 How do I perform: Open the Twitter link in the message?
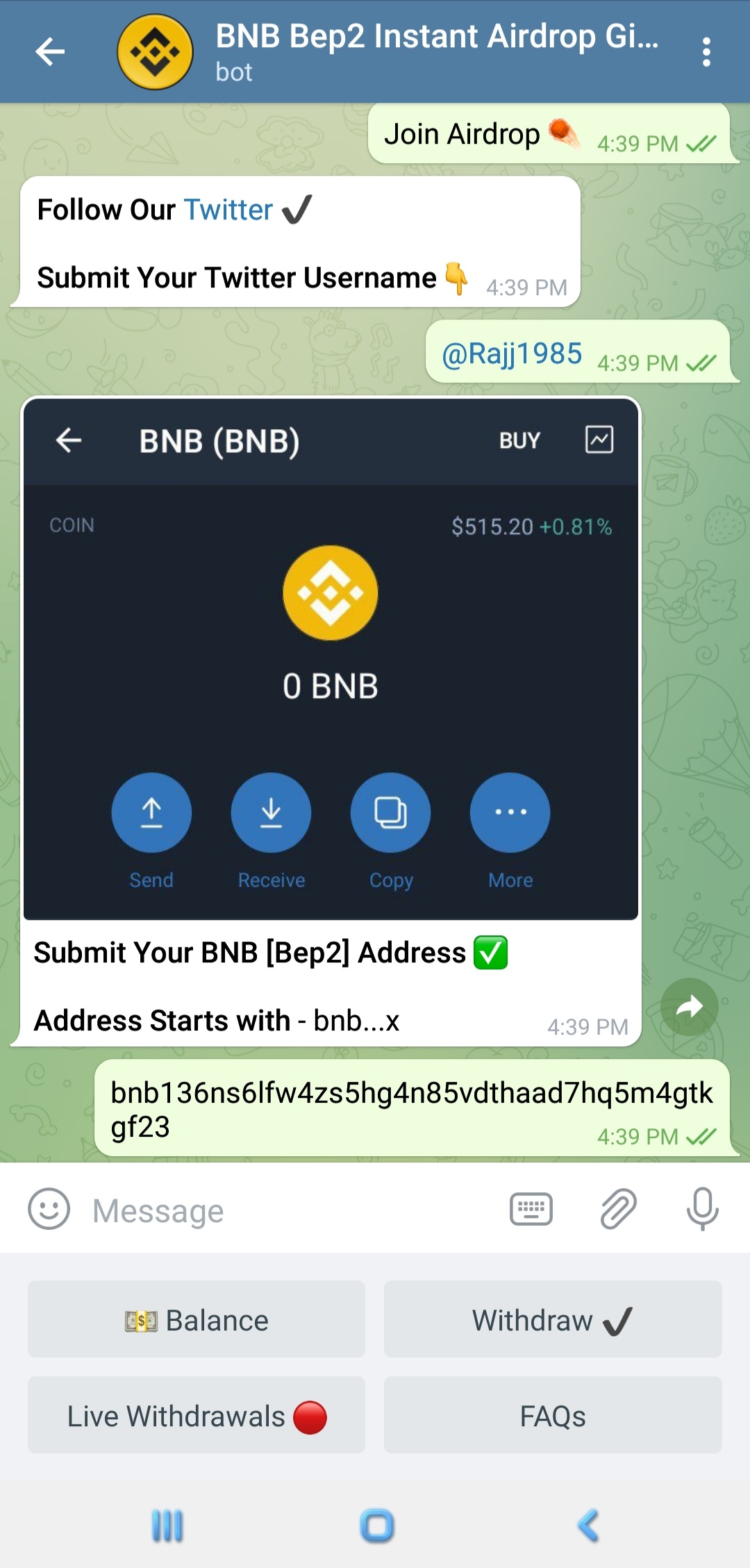228,210
